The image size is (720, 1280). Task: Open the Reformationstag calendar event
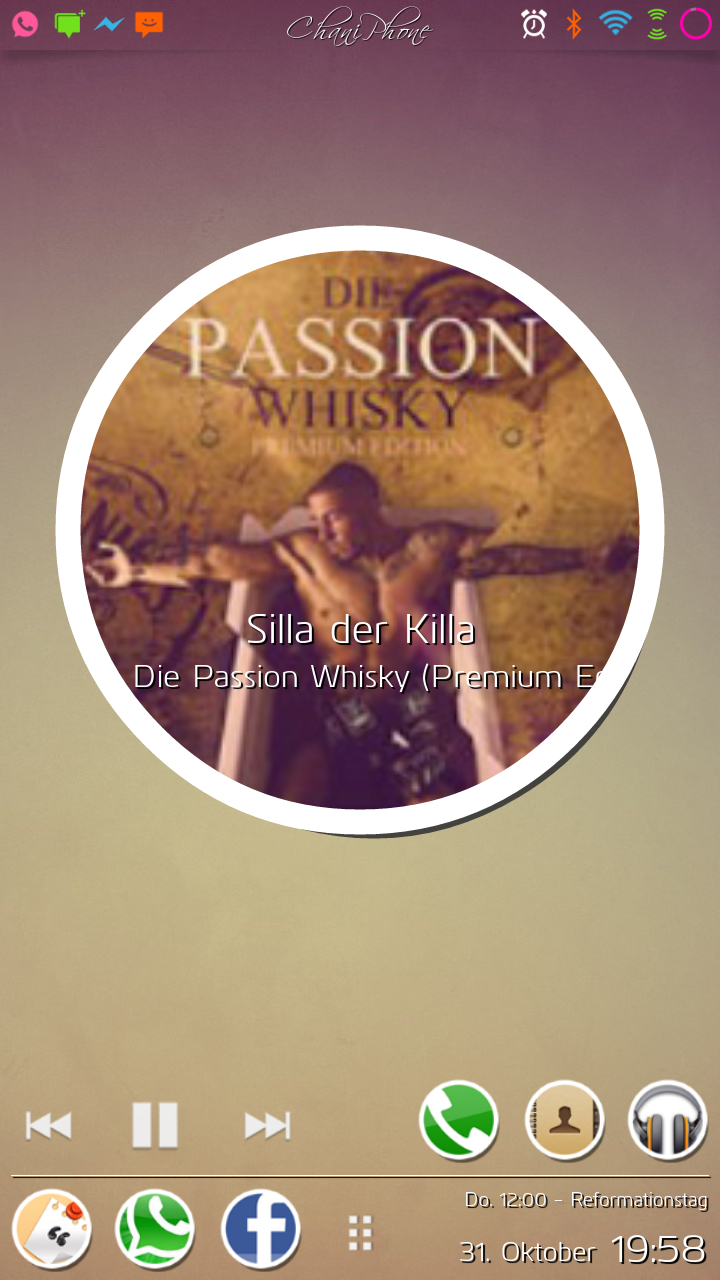coord(586,1200)
